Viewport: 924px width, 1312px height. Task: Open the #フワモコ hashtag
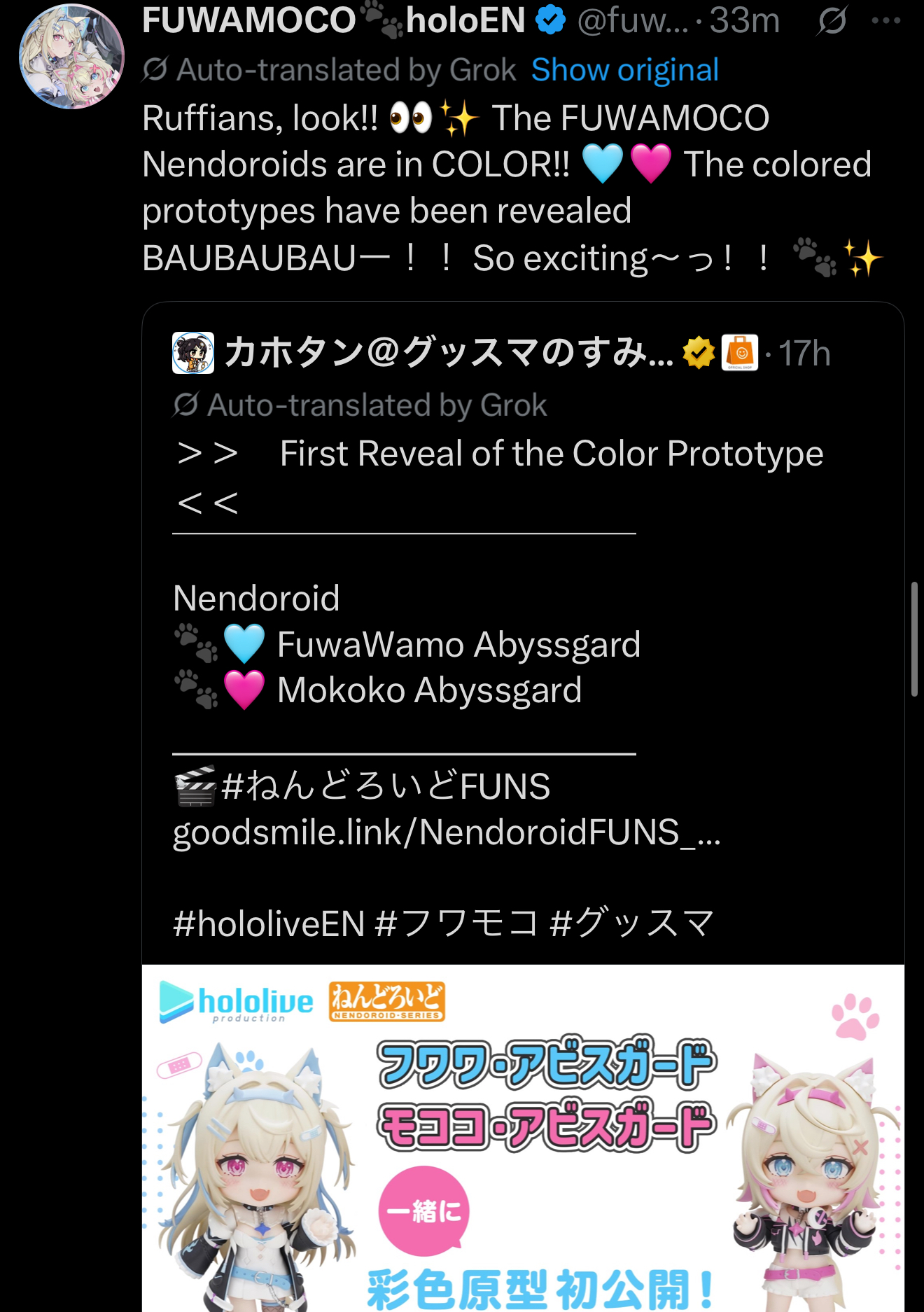[456, 923]
